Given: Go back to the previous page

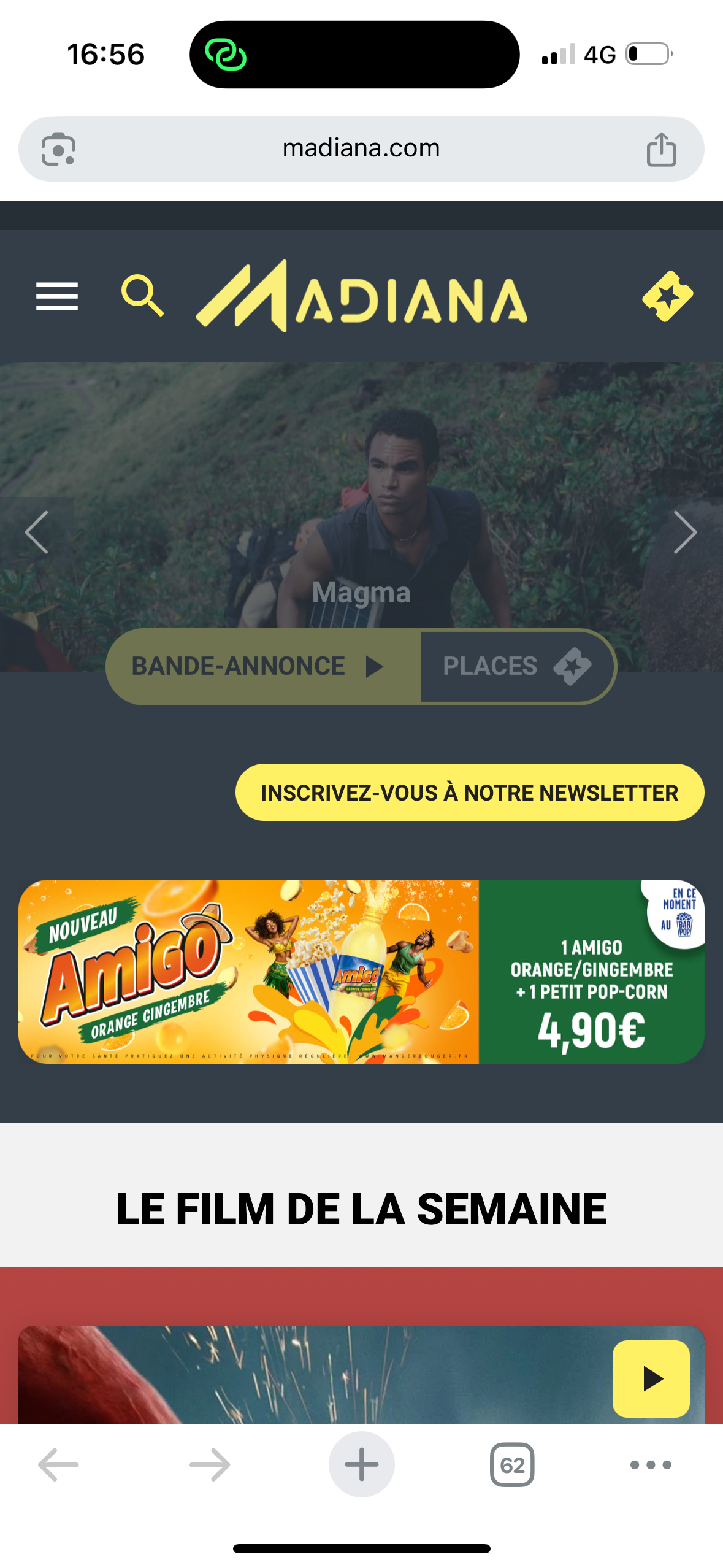Looking at the screenshot, I should [x=58, y=1464].
